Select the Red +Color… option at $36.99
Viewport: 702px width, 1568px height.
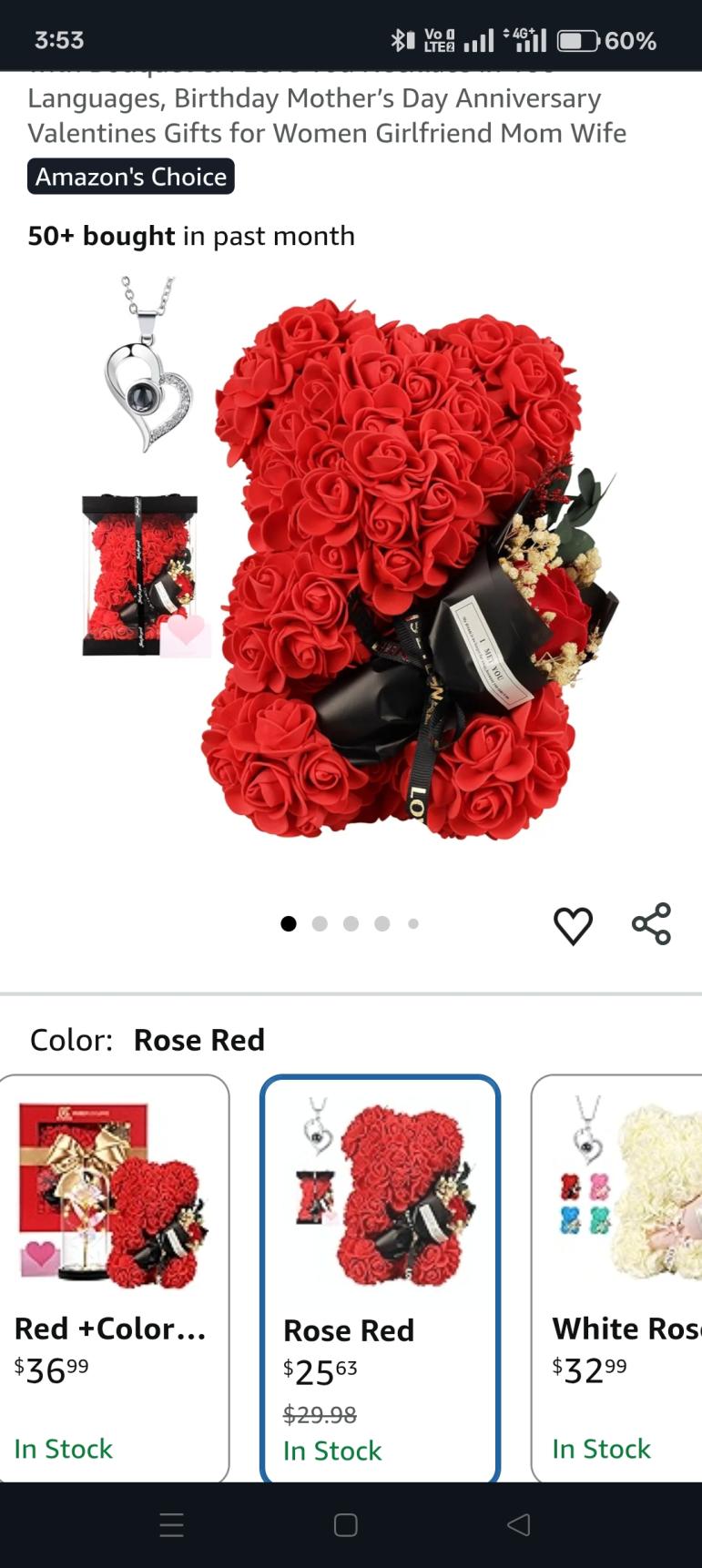[114, 1275]
